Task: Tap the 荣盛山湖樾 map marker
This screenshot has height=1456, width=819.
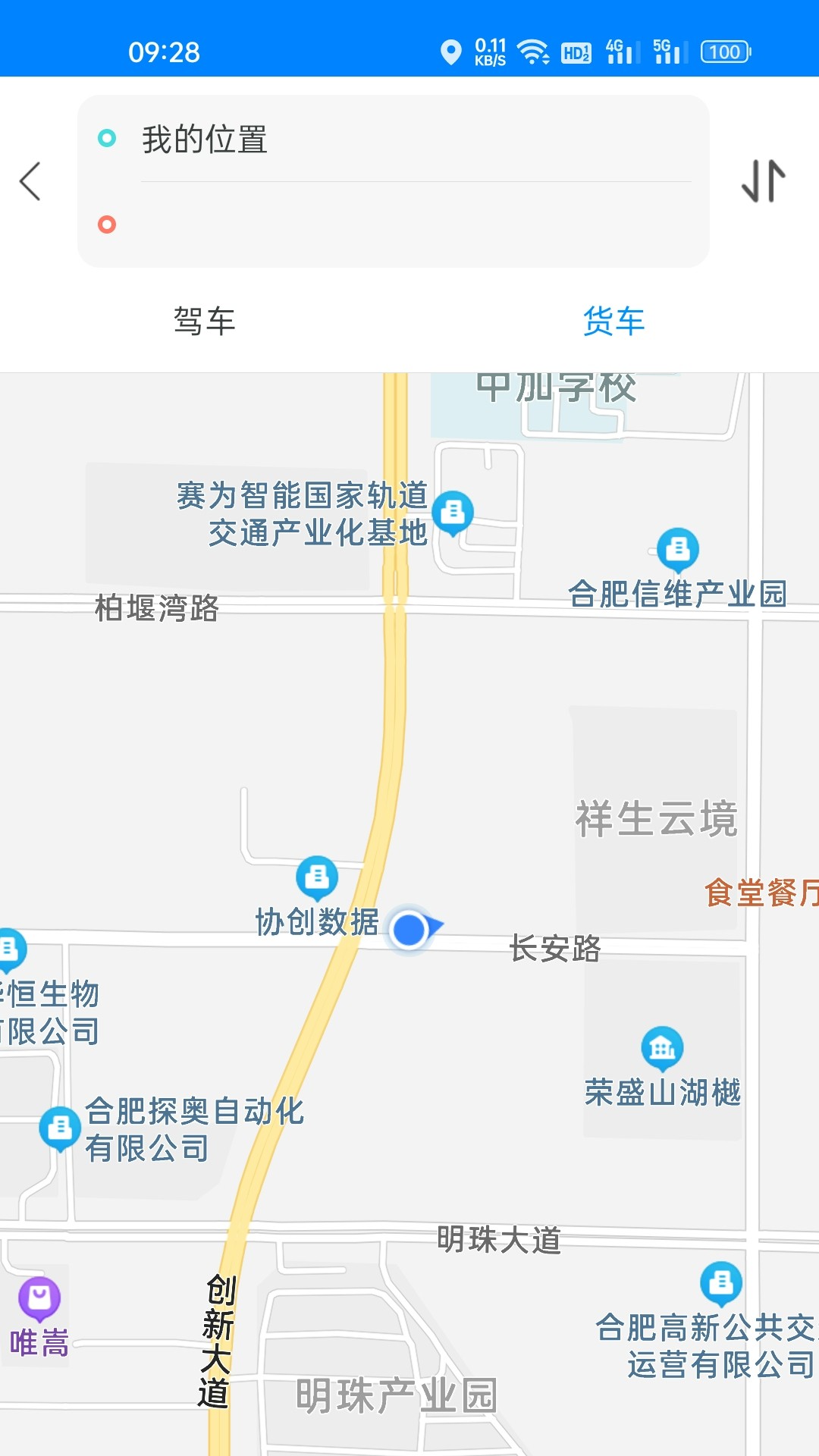Action: tap(662, 1047)
